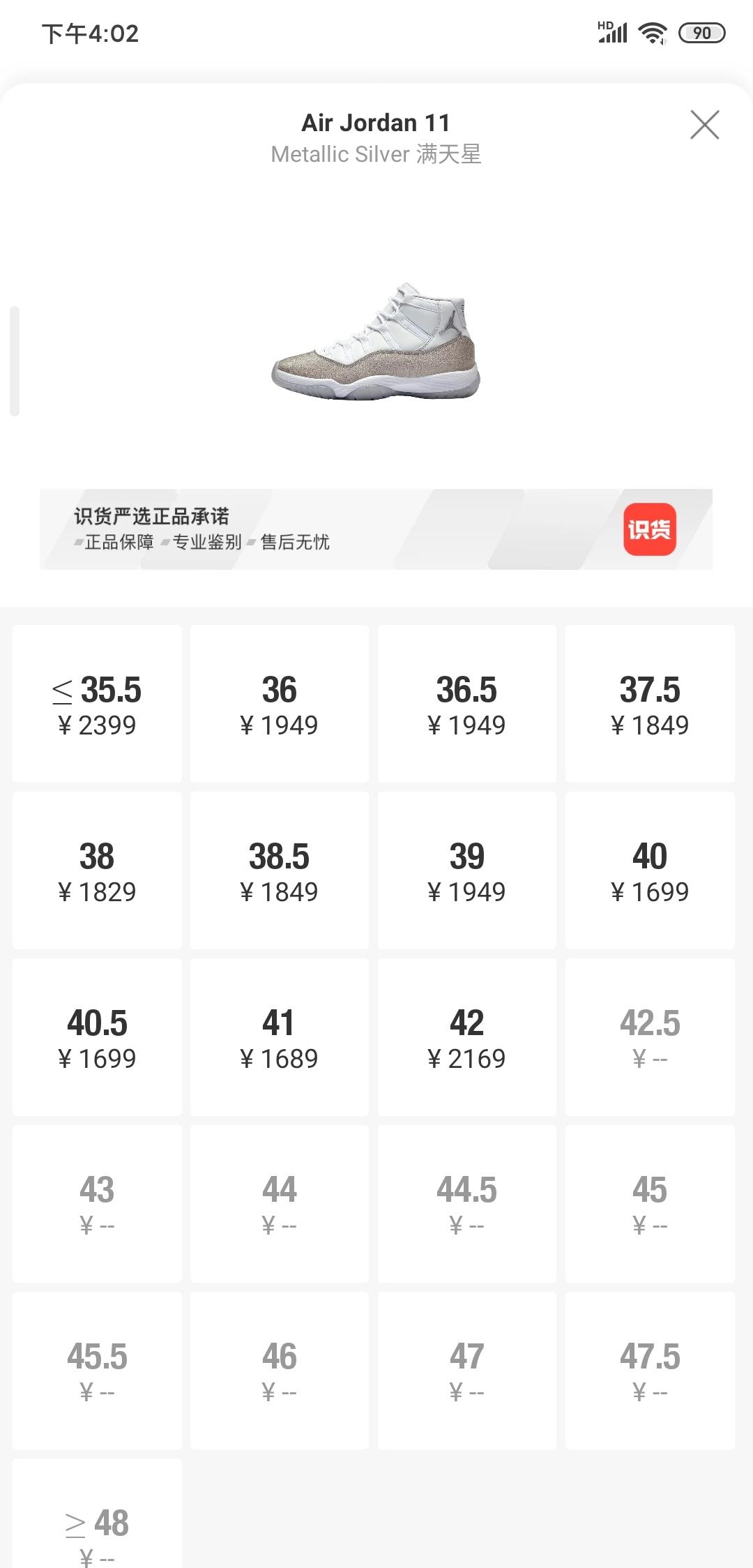The height and width of the screenshot is (1568, 753).
Task: Select size 37.5 at ¥1849
Action: point(650,704)
